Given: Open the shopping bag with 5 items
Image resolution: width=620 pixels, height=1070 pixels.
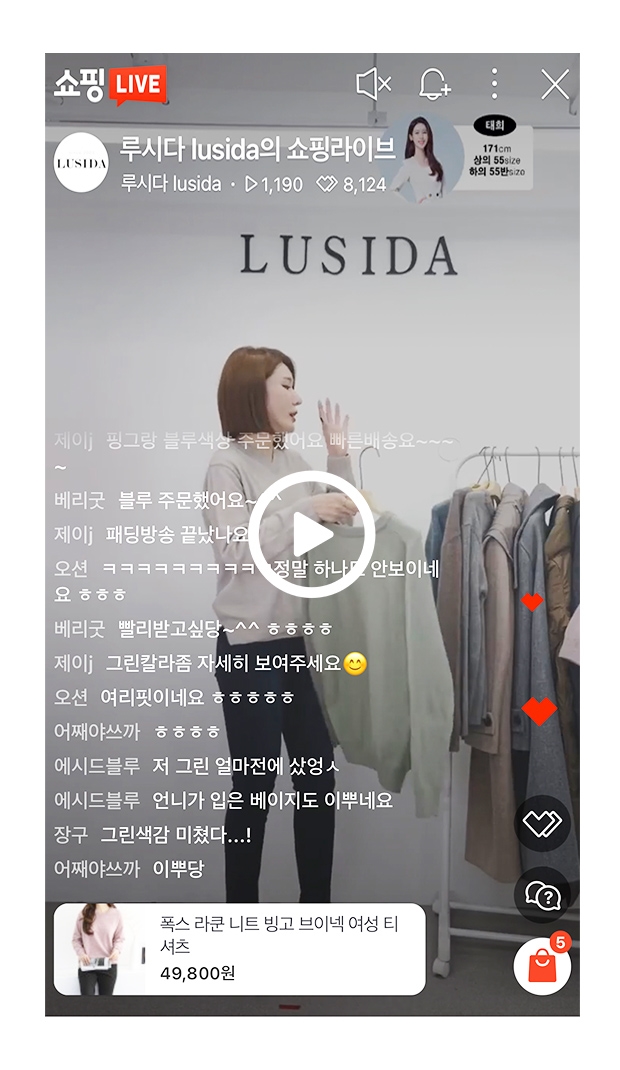Looking at the screenshot, I should point(542,965).
